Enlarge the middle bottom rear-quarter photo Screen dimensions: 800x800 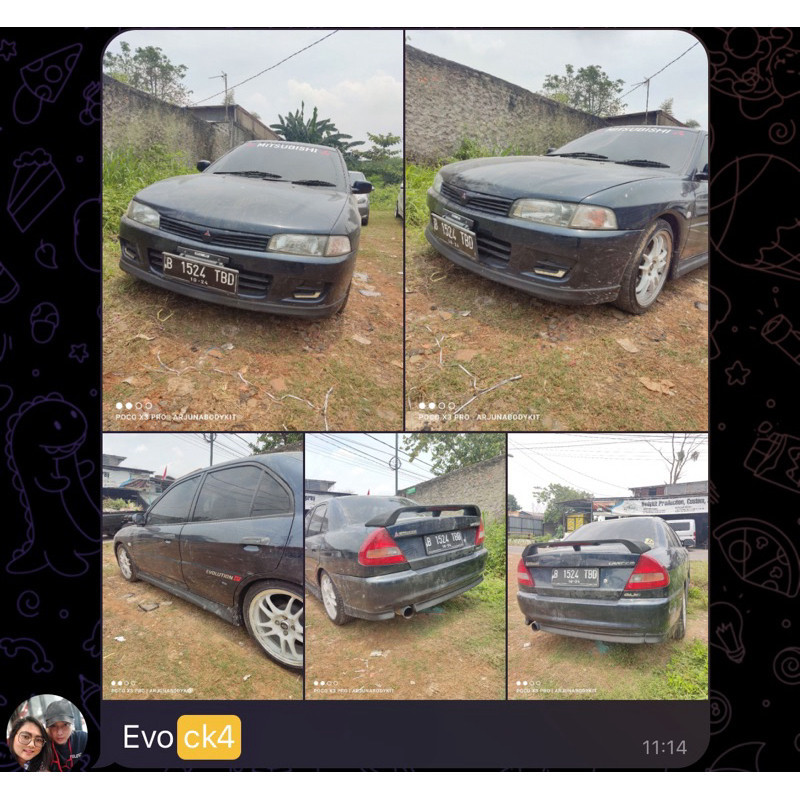[x=405, y=566]
